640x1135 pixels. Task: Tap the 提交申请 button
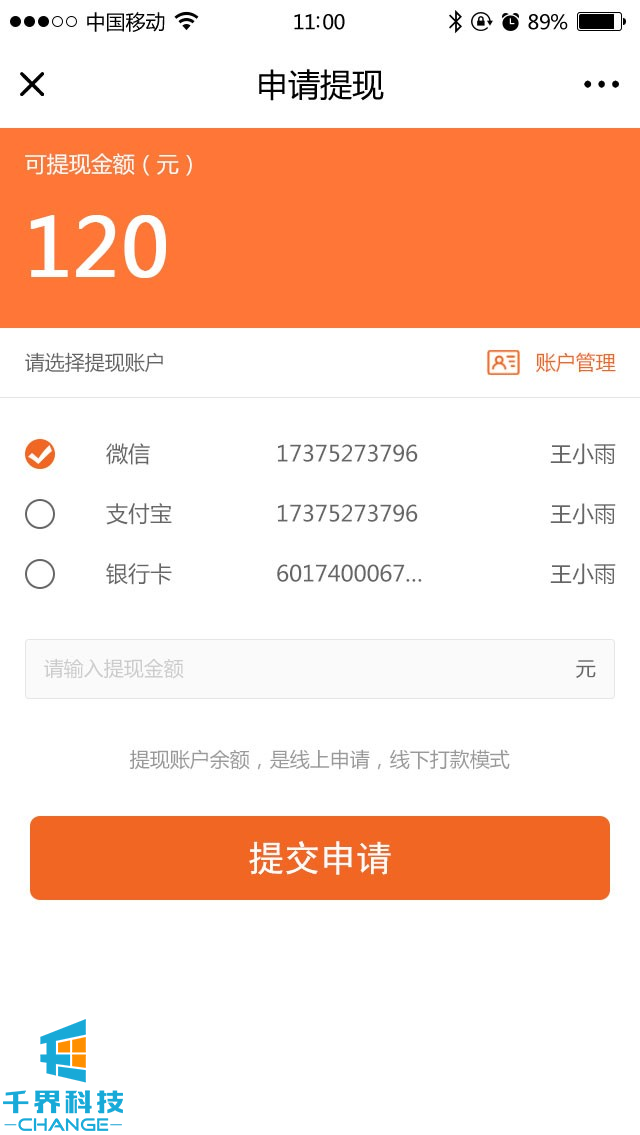coord(320,858)
